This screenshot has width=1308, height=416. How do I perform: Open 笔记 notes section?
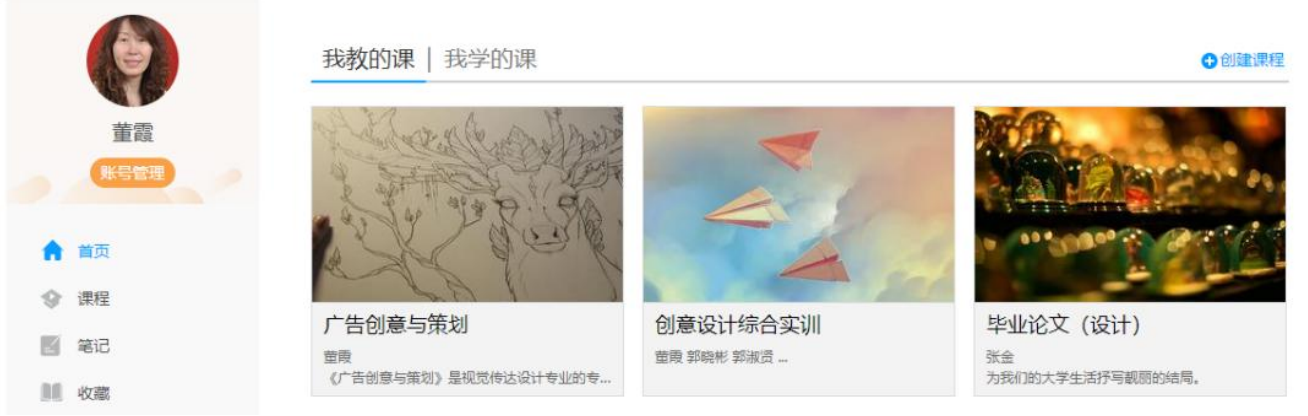(93, 347)
